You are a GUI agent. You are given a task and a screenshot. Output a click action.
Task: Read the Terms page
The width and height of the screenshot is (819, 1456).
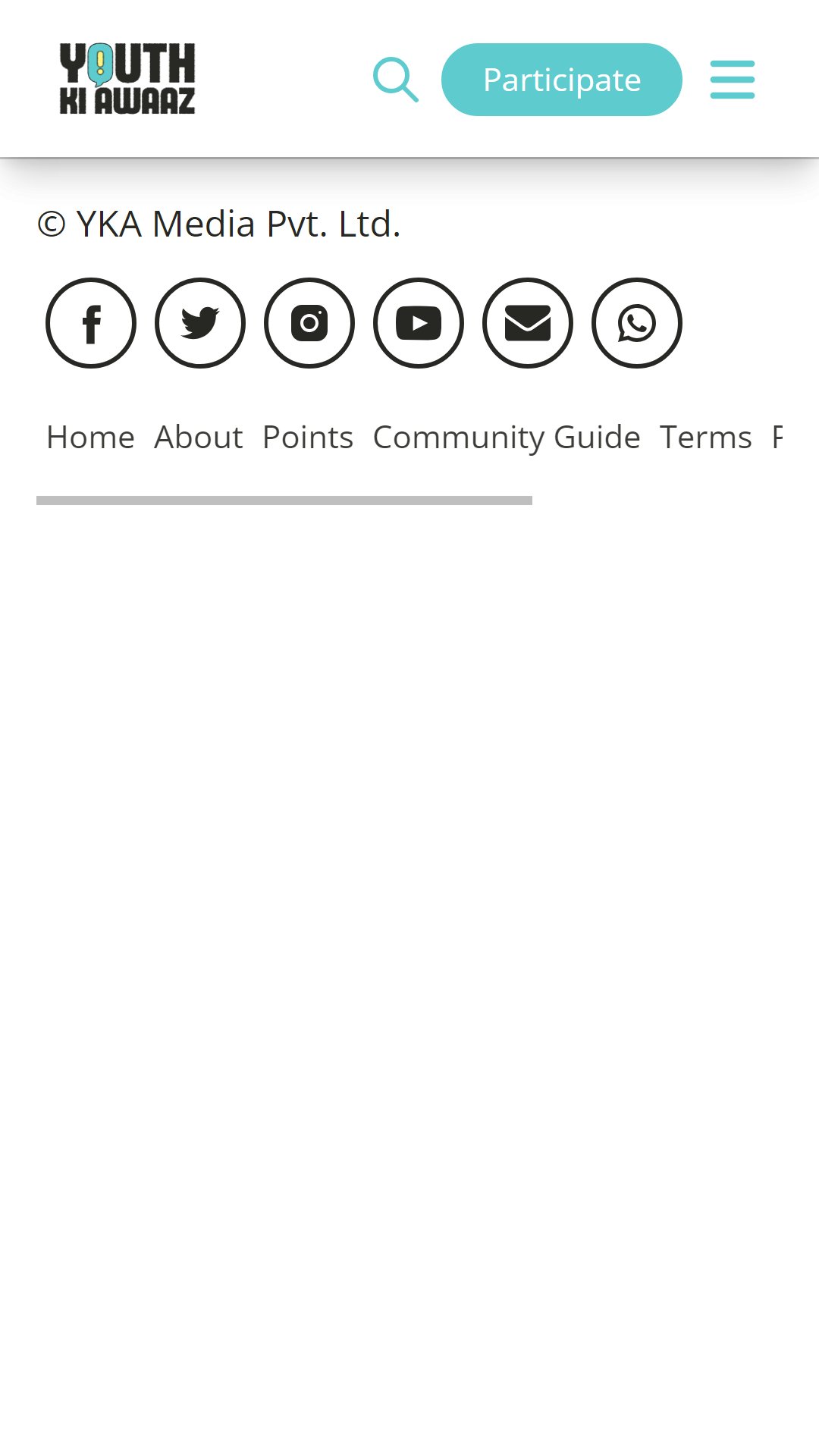(705, 438)
